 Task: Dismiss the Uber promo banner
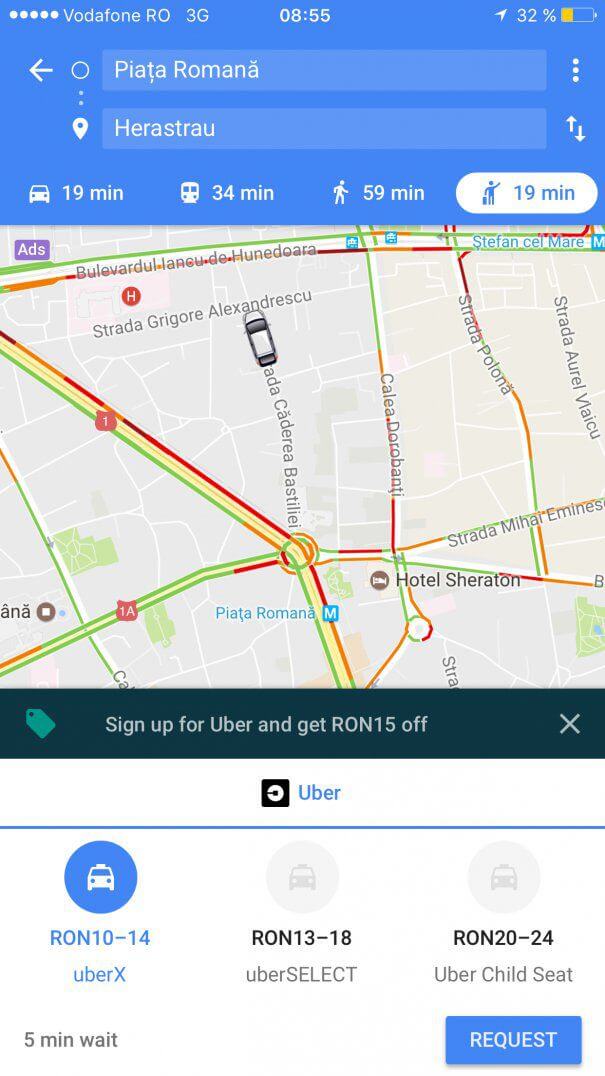pyautogui.click(x=570, y=724)
